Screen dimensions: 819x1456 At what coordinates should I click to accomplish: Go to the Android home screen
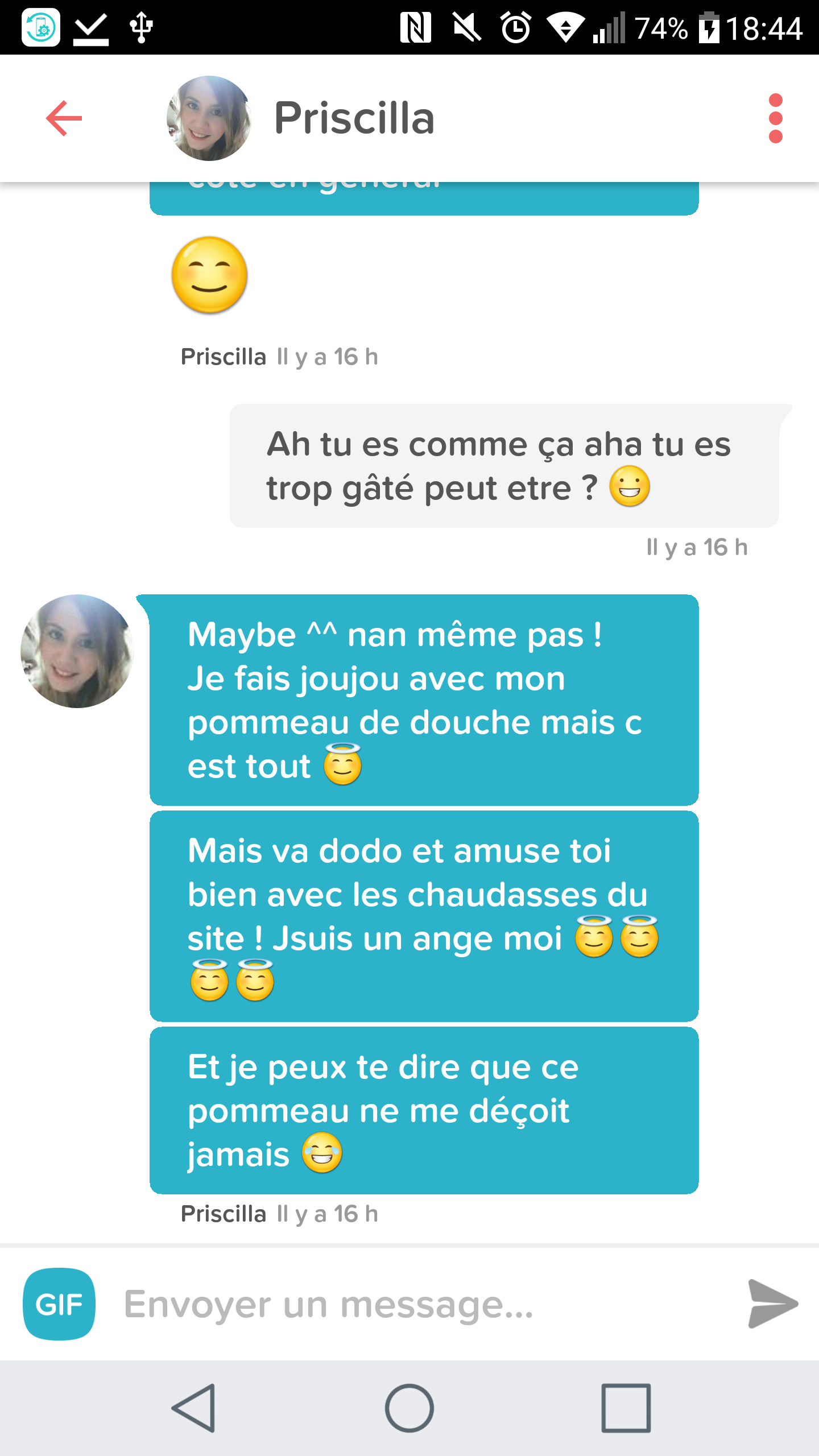coord(409,1408)
